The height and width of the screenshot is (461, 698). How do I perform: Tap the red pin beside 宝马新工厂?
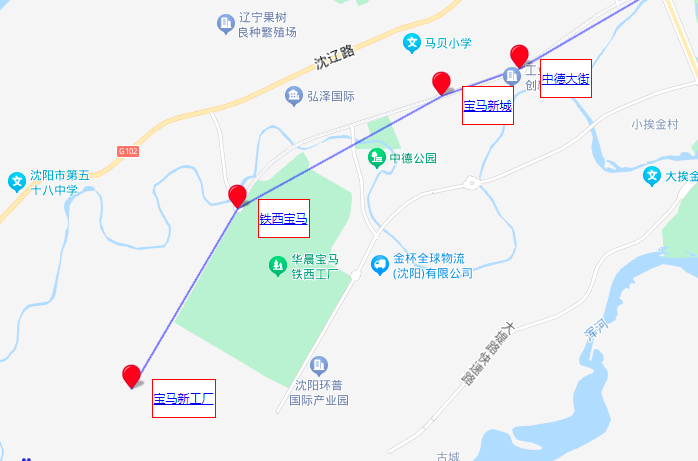coord(131,376)
